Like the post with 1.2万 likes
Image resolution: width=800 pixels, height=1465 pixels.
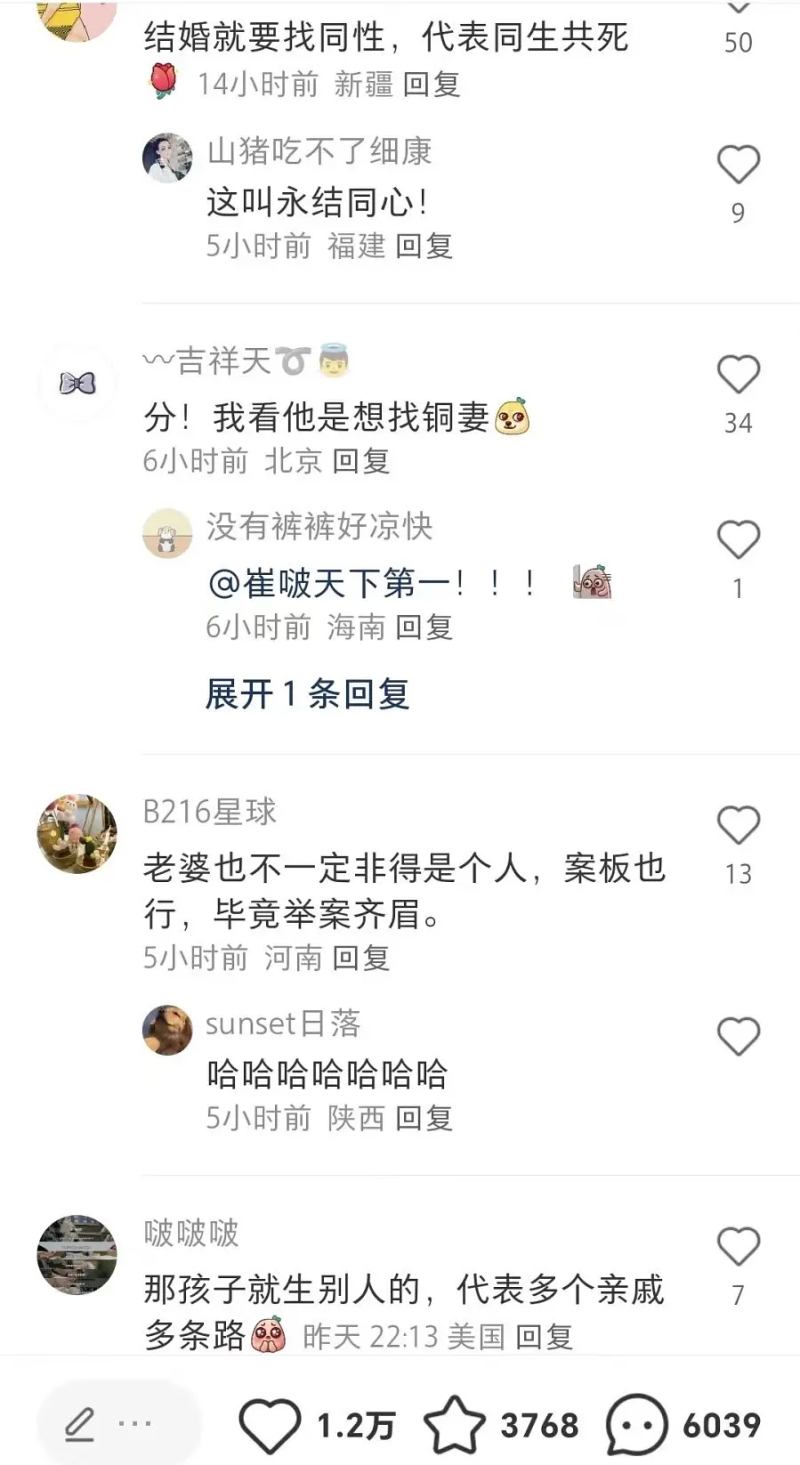point(271,1425)
